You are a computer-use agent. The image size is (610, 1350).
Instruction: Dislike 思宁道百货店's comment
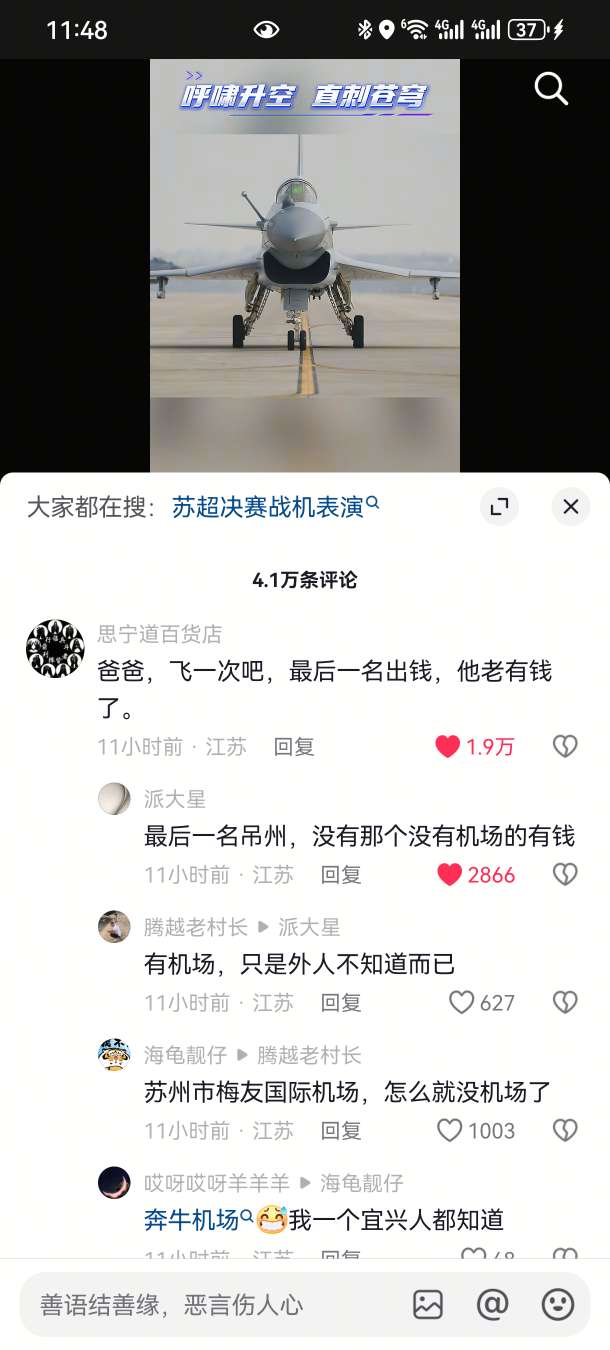565,746
